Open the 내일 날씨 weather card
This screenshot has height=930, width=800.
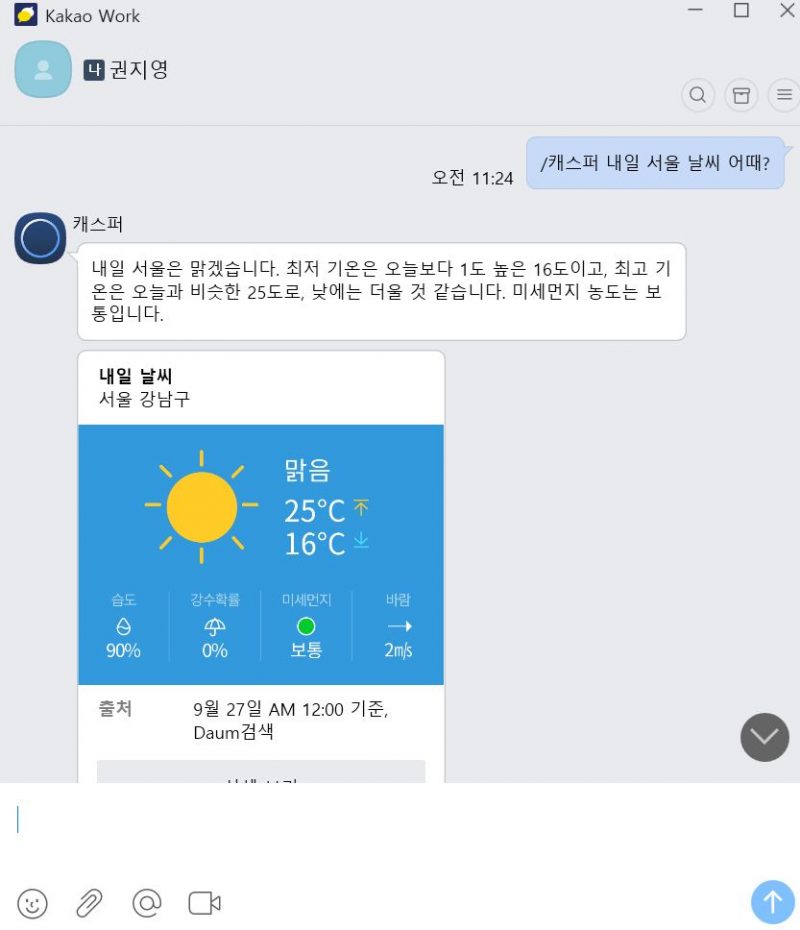261,555
